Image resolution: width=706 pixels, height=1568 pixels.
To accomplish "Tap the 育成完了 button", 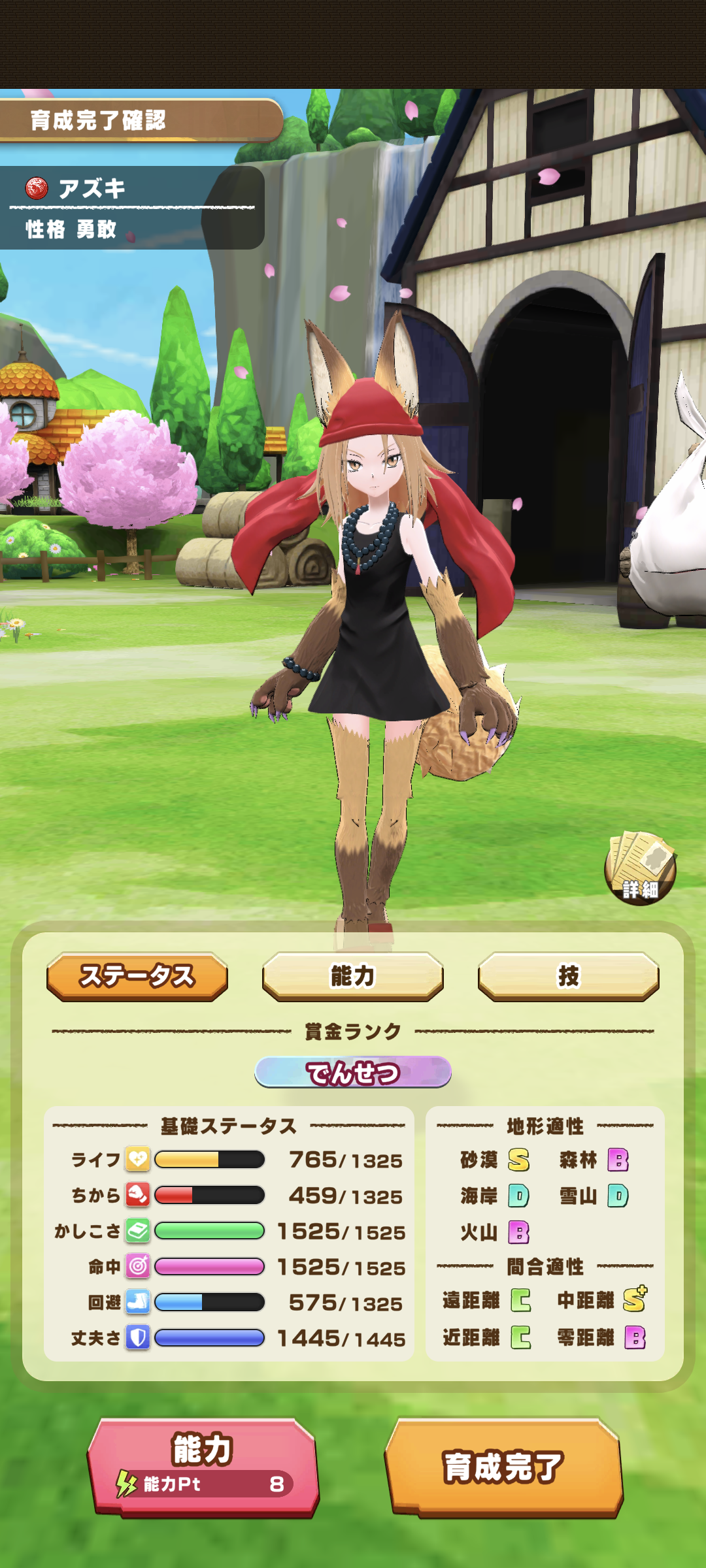I will (x=503, y=1466).
